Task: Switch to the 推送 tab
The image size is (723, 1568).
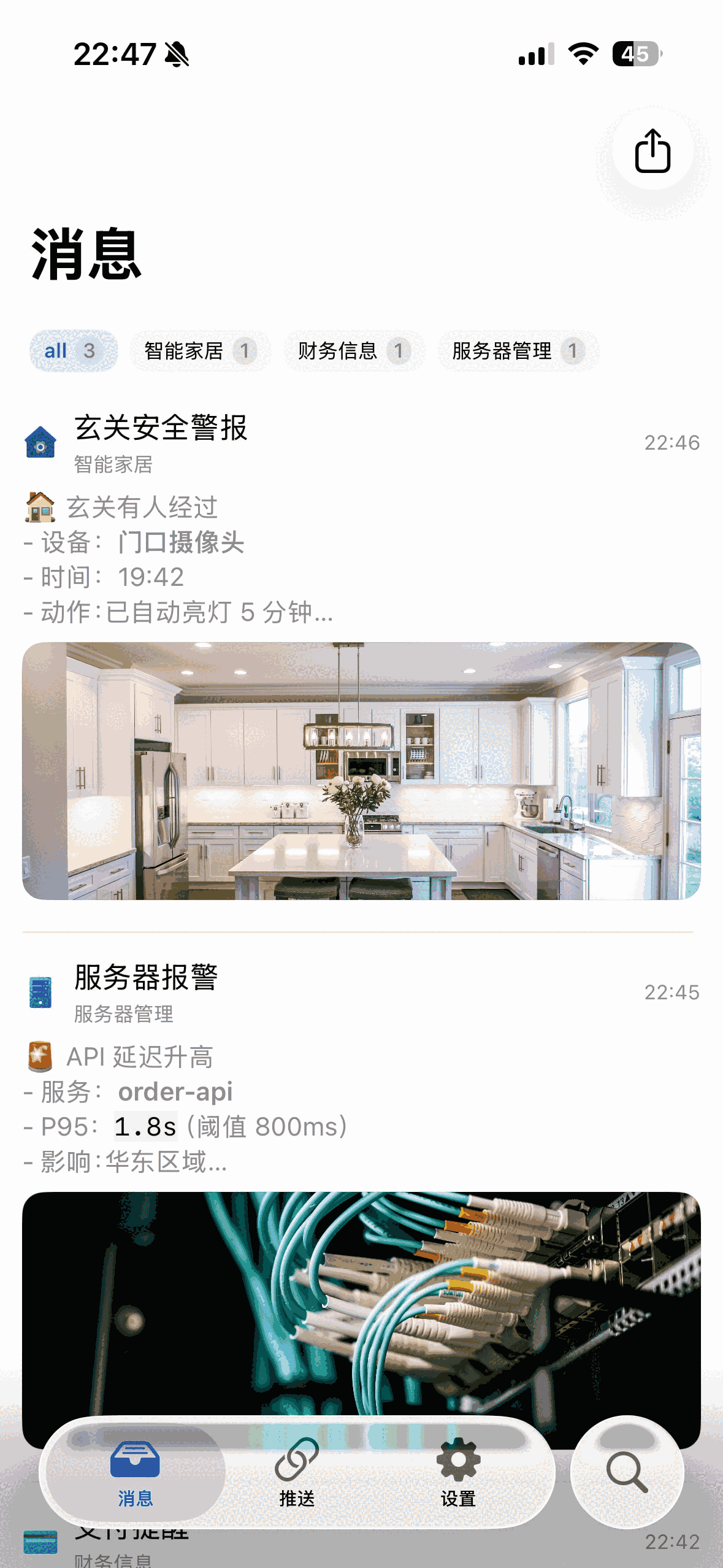Action: pos(297,1472)
